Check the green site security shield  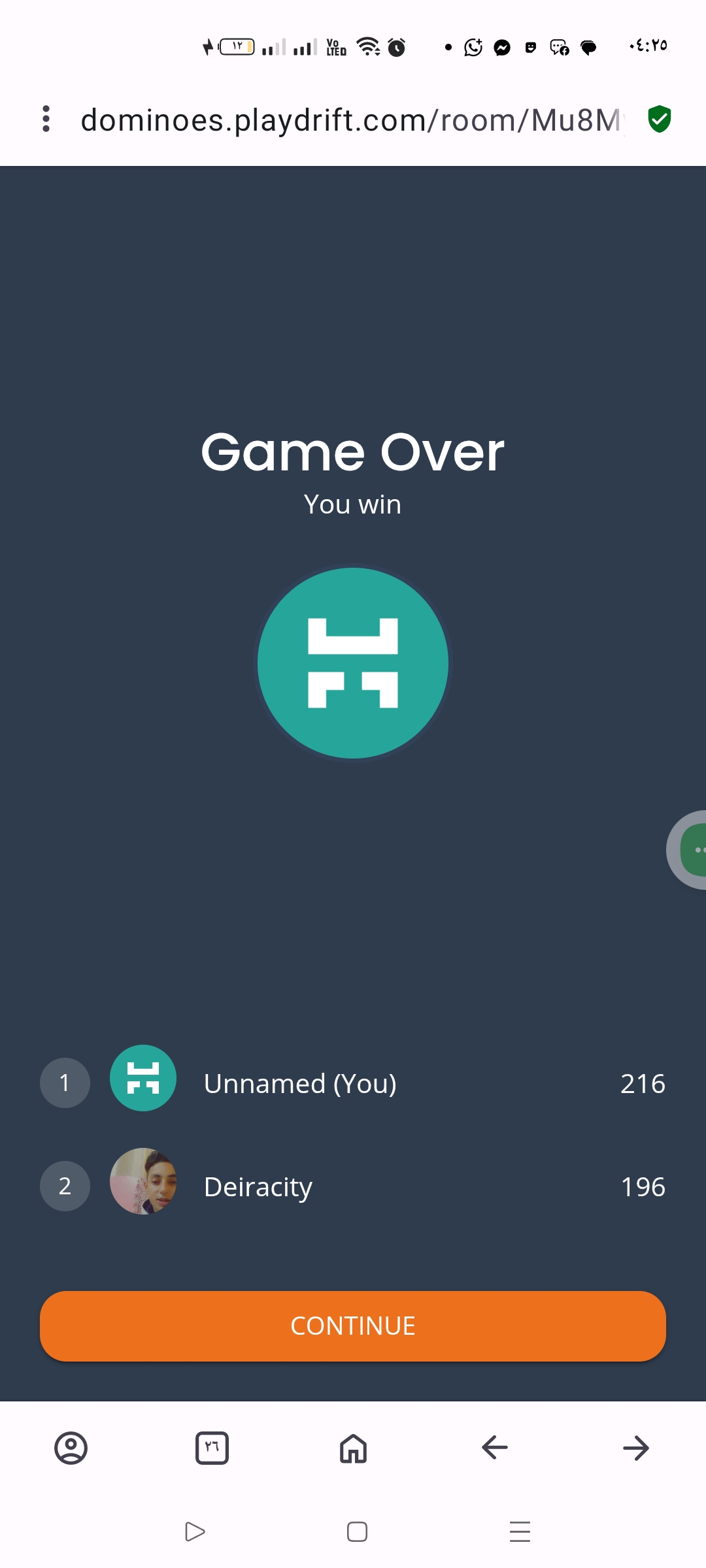[x=660, y=120]
